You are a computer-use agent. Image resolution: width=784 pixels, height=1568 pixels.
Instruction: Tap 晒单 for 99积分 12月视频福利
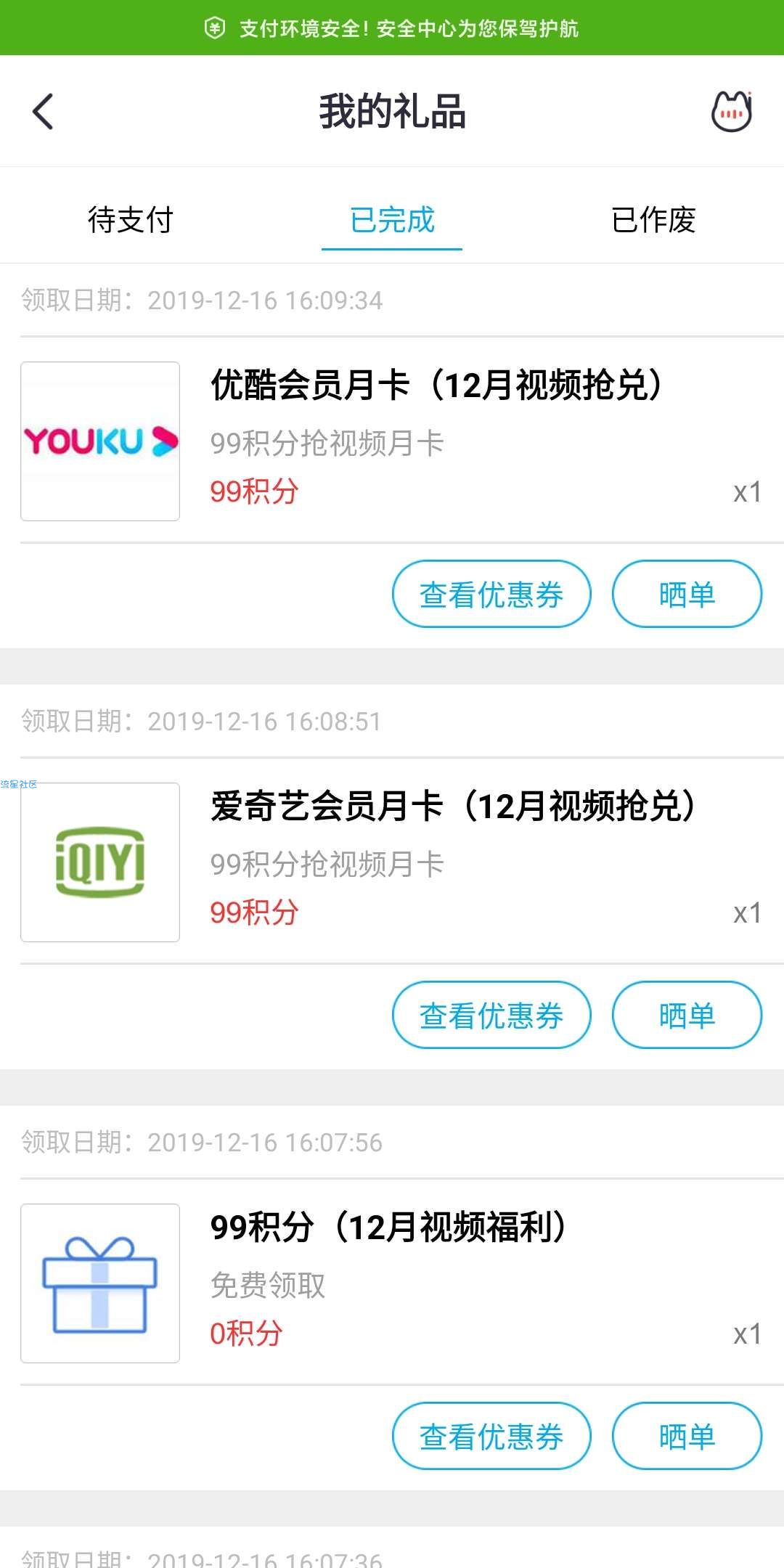tap(687, 1436)
